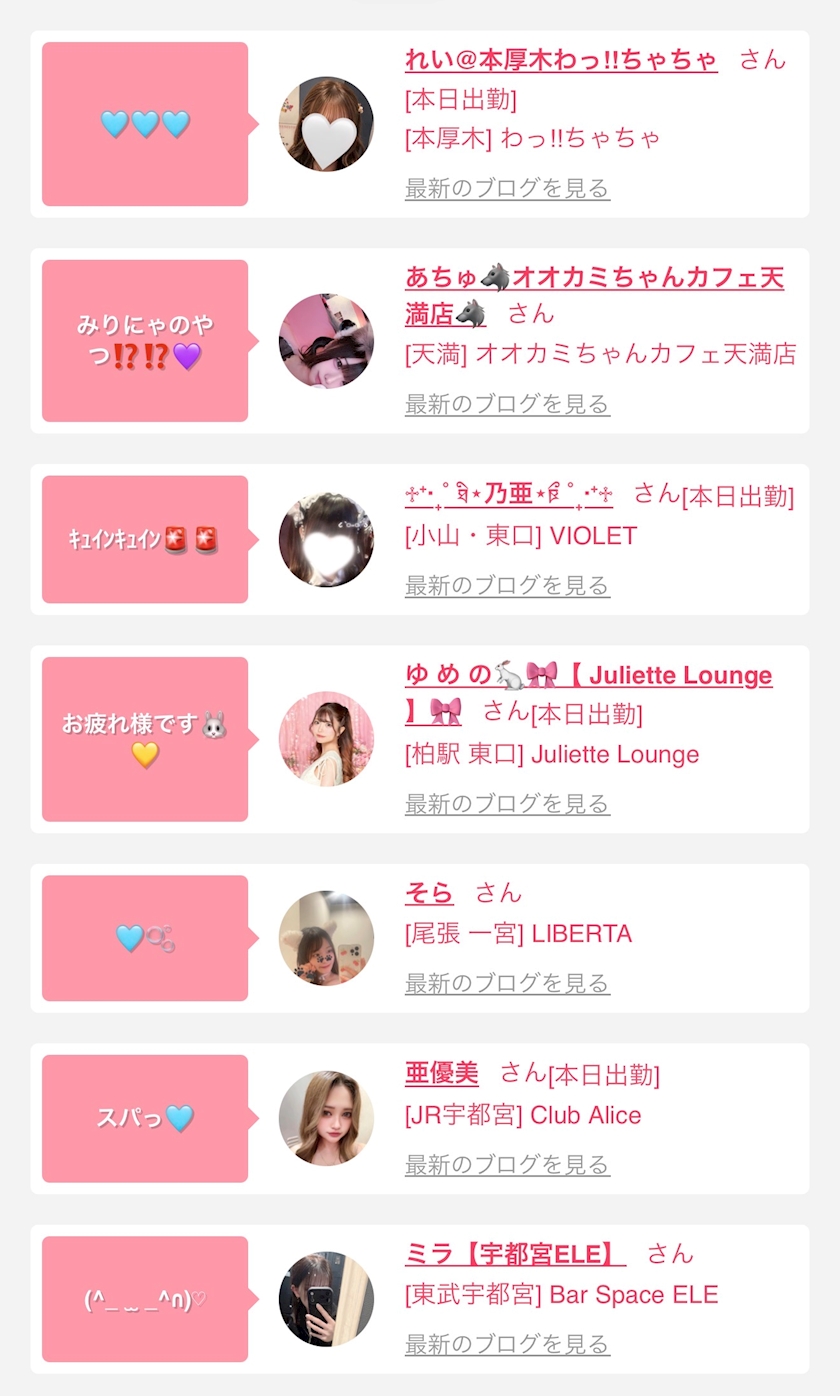840x1396 pixels.
Task: Open 亜優美 profile name link
Action: click(x=441, y=1074)
